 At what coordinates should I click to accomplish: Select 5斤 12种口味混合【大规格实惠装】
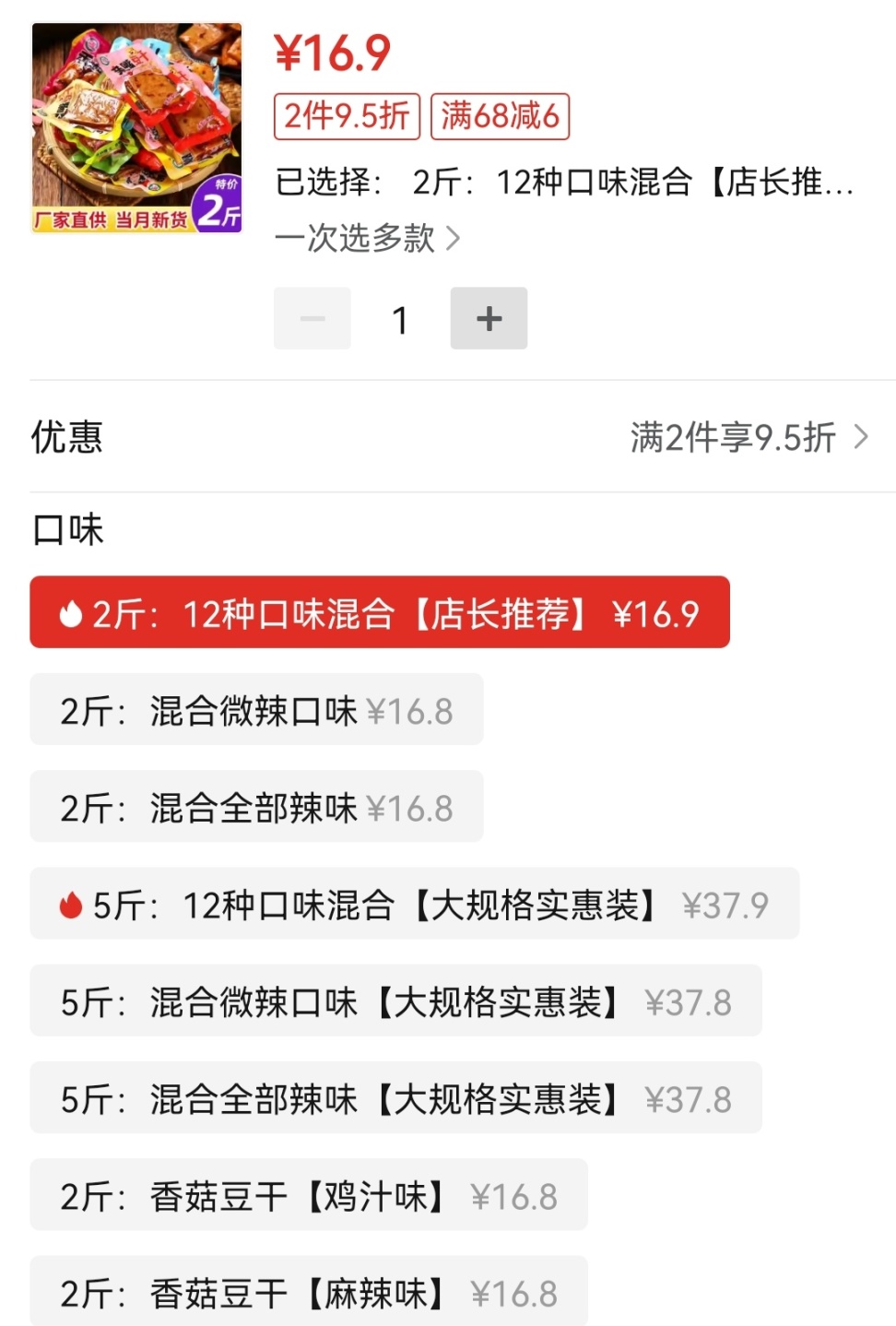tap(414, 904)
